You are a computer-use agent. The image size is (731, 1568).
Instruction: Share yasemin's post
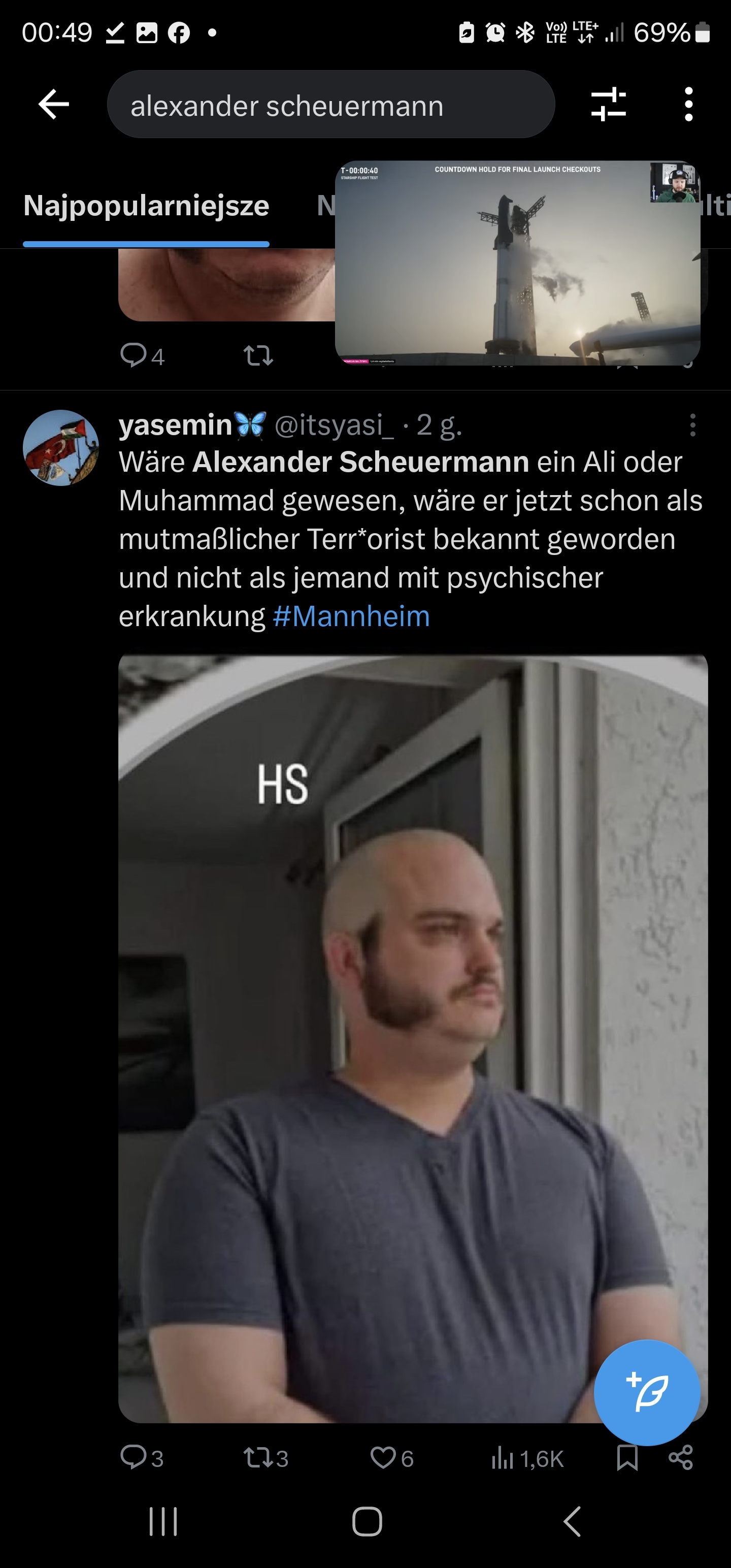coord(680,1458)
